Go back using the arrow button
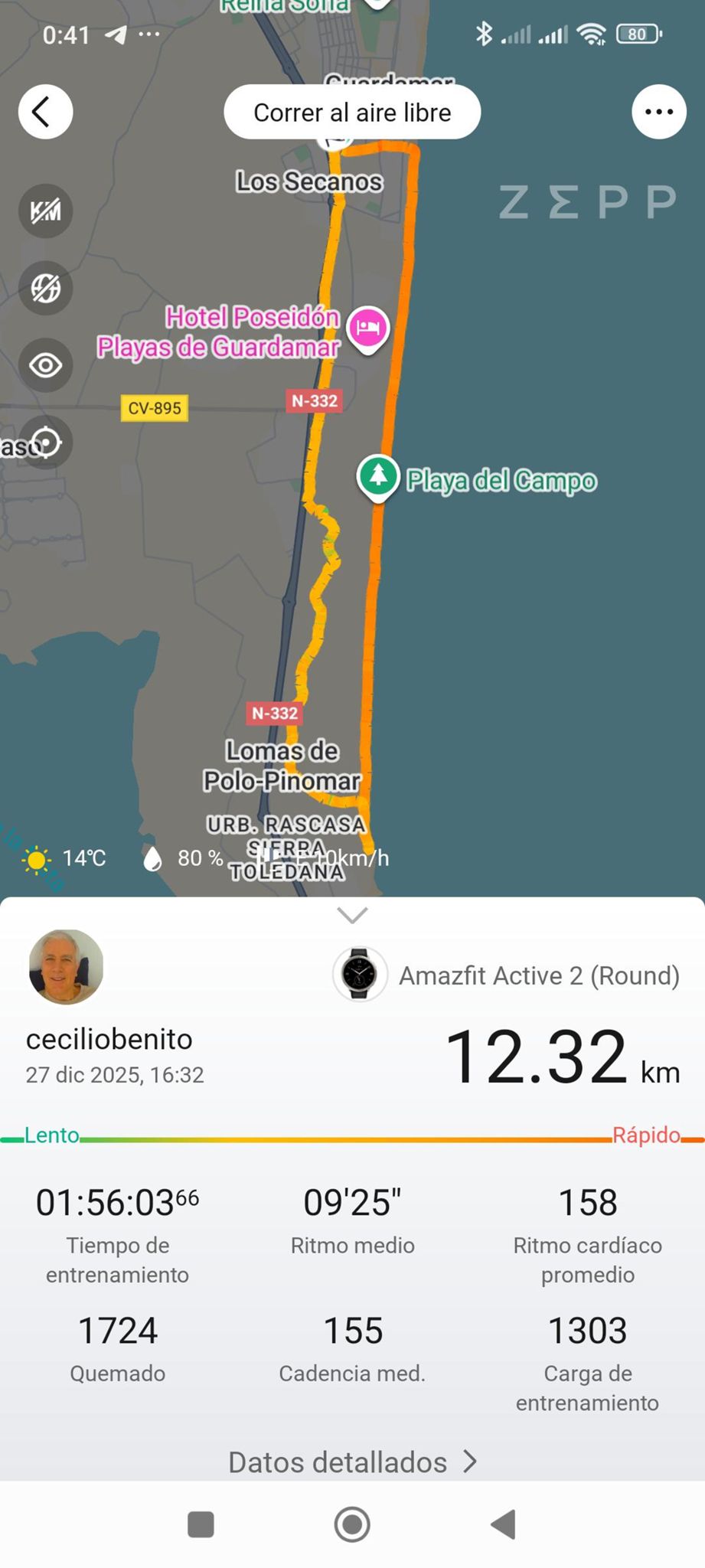The height and width of the screenshot is (1568, 705). click(x=45, y=112)
